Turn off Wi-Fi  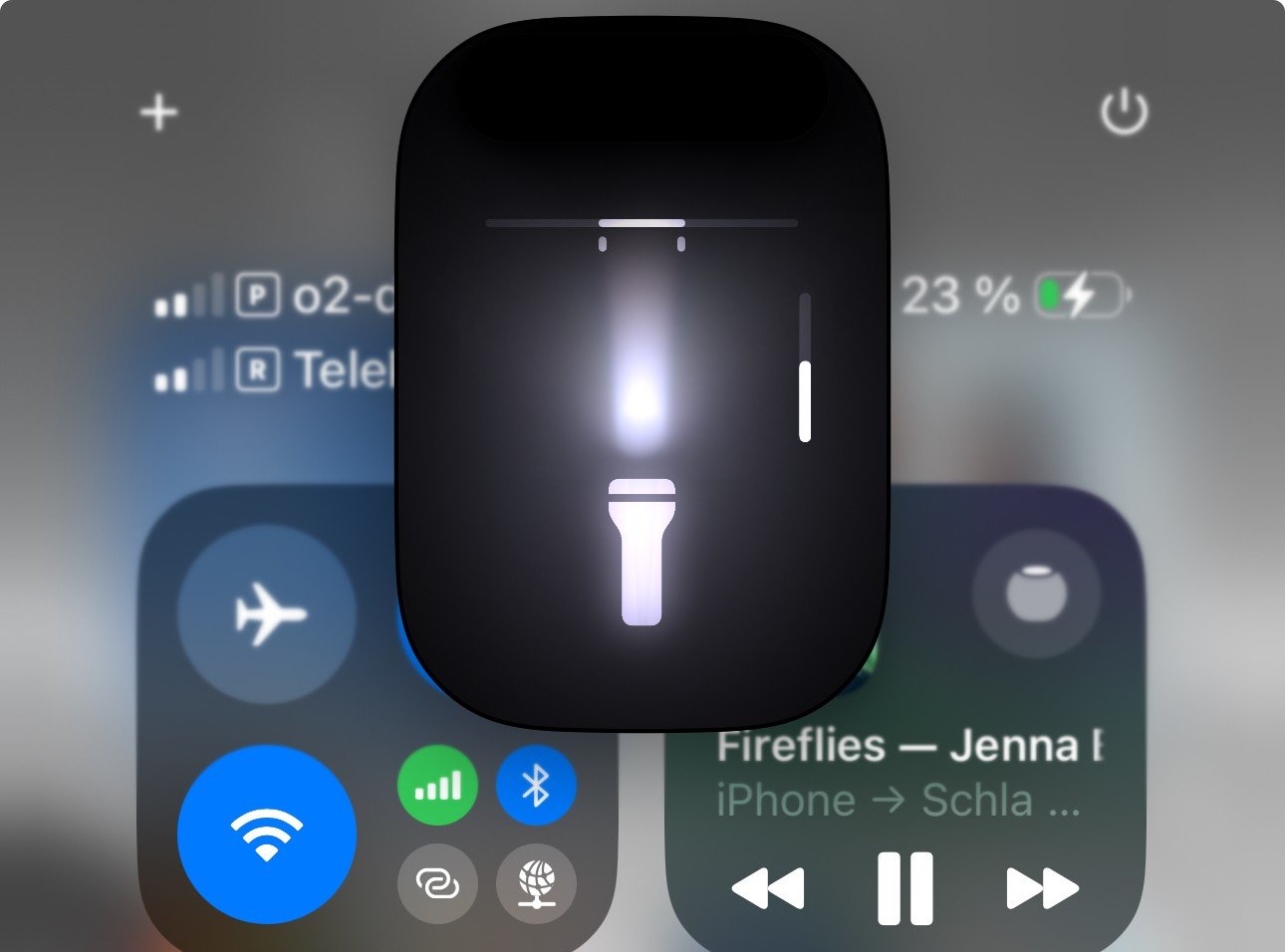(x=267, y=833)
